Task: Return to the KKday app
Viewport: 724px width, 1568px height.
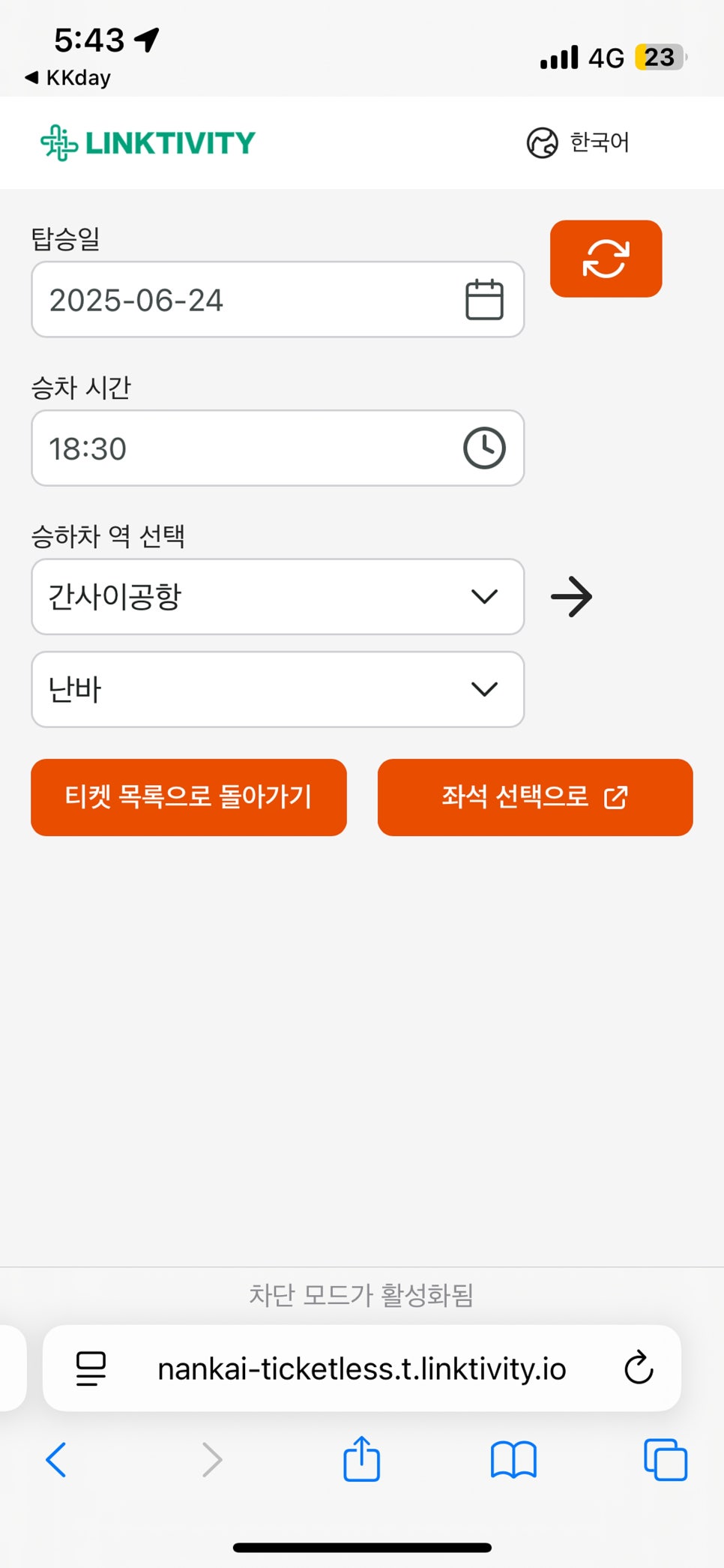Action: tap(68, 78)
